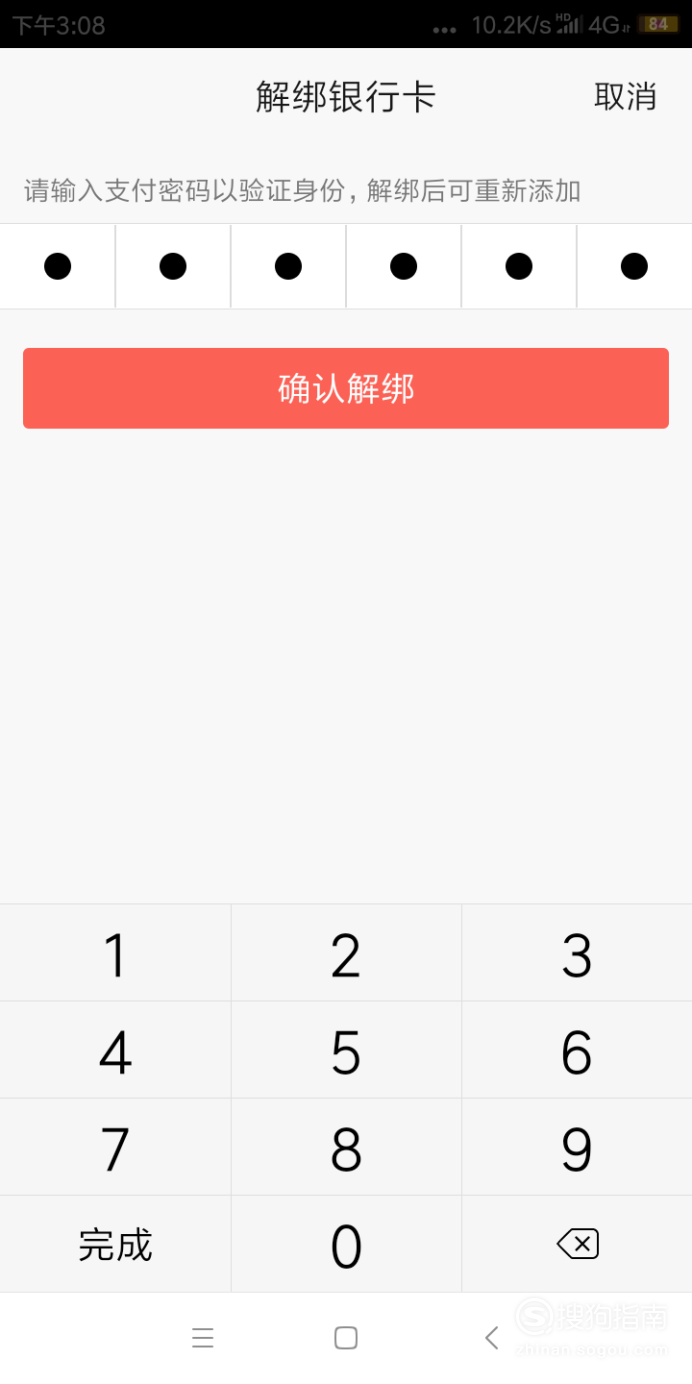Confirm with the 确认解绑 button
Screen dimensions: 692x1384
pyautogui.click(x=346, y=388)
